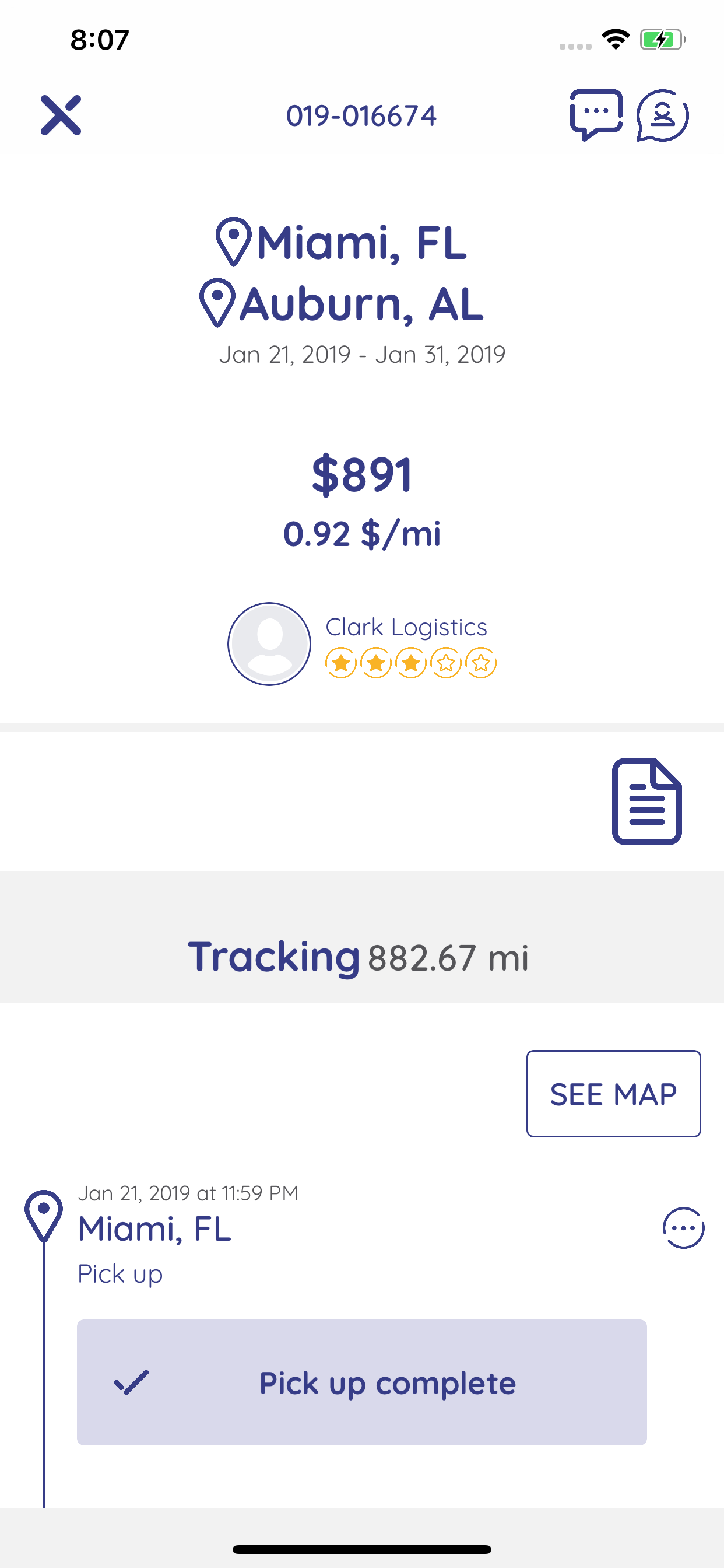Screen dimensions: 724x1568
Task: Click the Clark Logistics carrier name link
Action: pos(406,626)
